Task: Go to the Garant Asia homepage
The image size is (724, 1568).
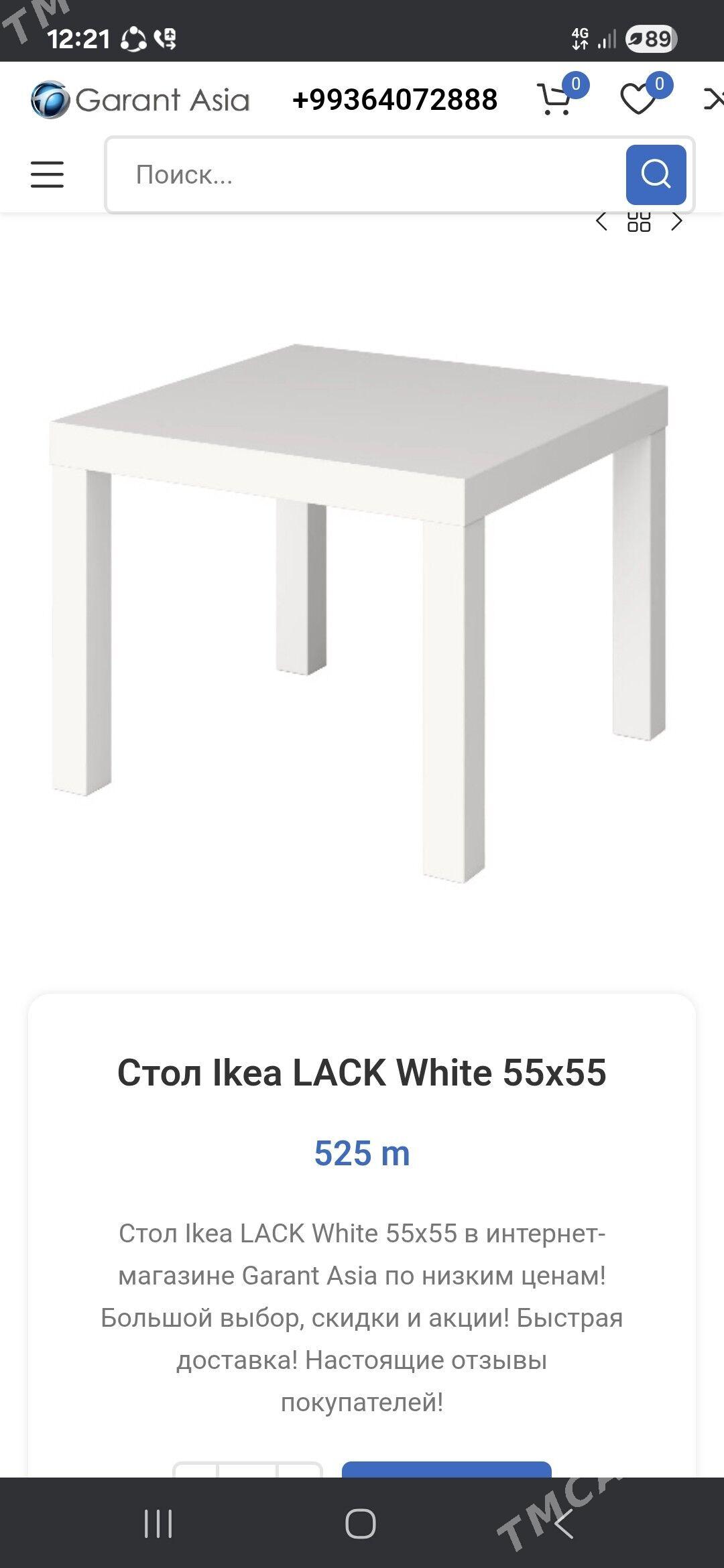Action: (x=141, y=100)
